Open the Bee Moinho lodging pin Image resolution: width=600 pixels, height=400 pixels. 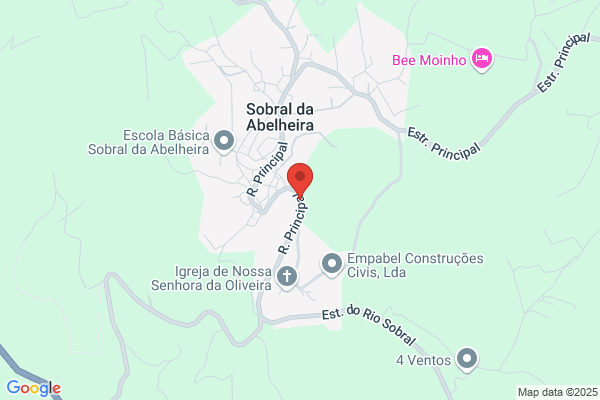(482, 60)
